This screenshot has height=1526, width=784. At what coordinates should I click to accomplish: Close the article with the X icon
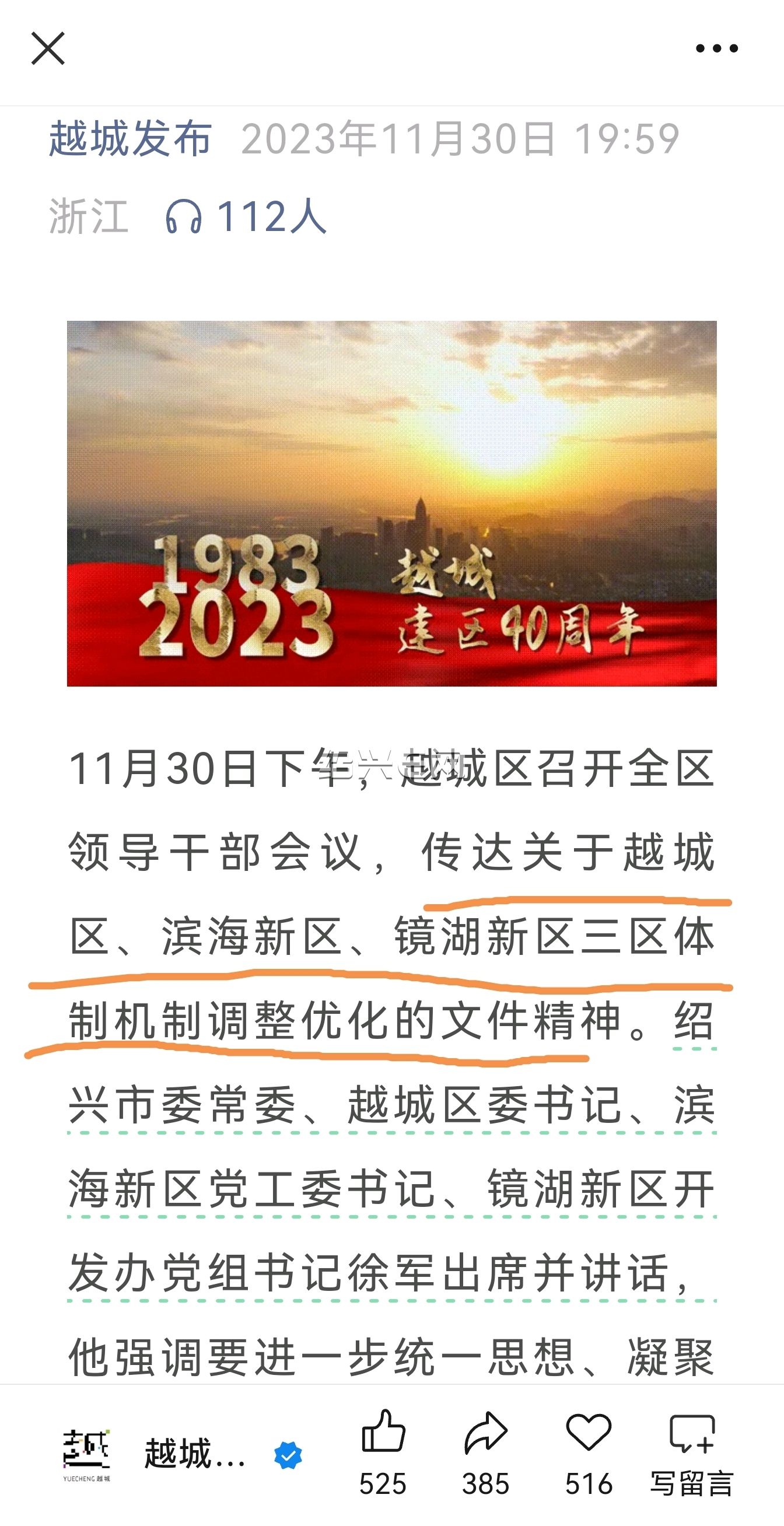tap(48, 48)
